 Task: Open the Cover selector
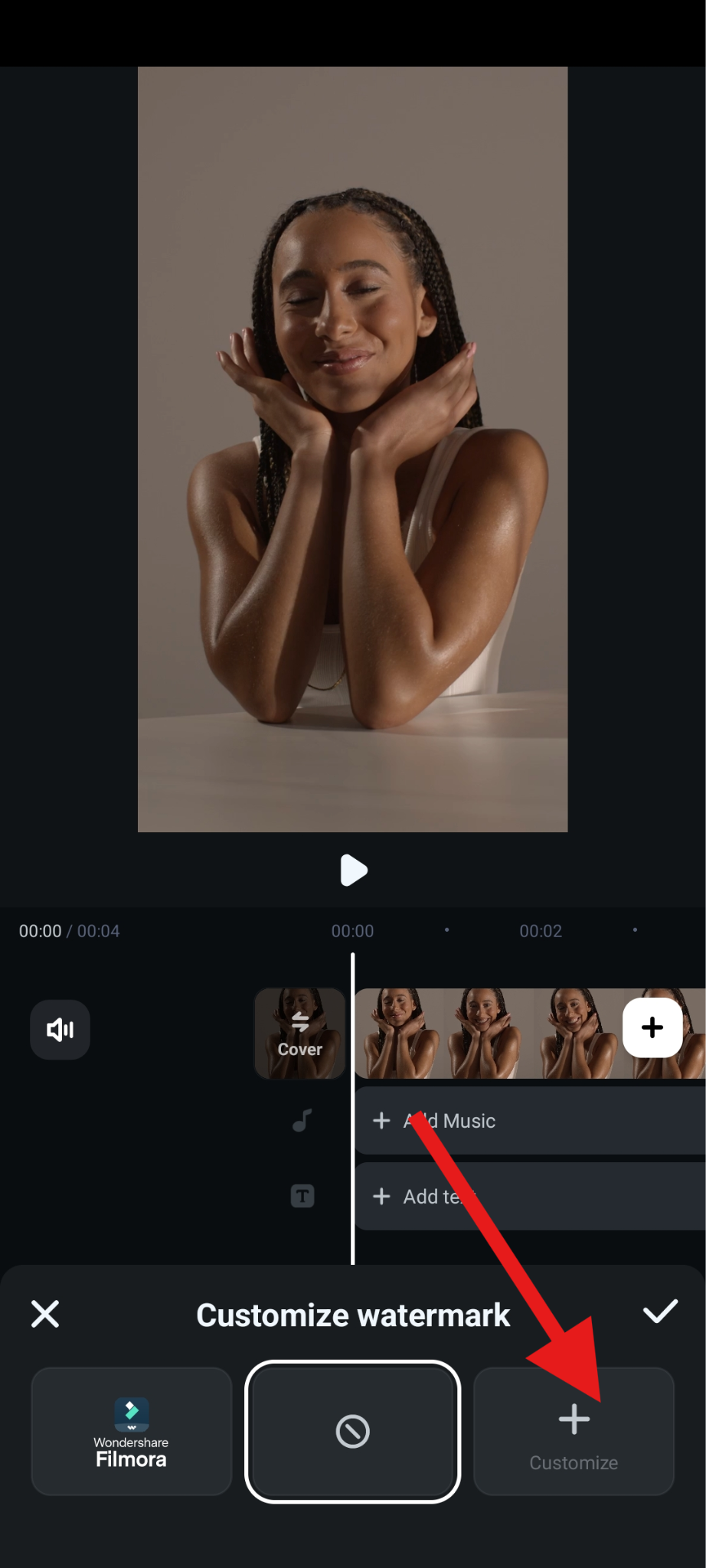(x=299, y=1034)
